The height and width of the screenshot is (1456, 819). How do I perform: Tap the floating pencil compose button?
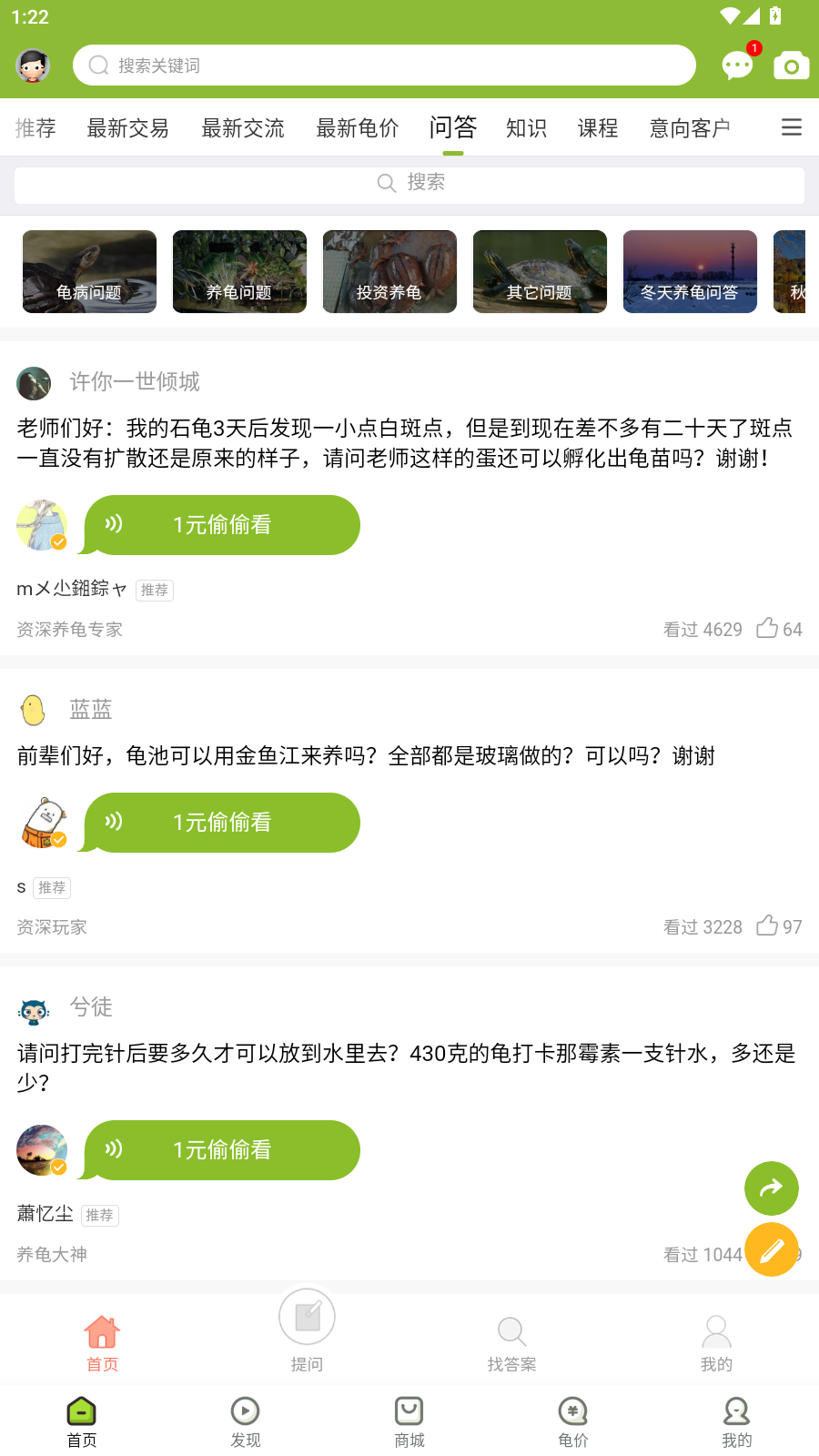tap(771, 1249)
